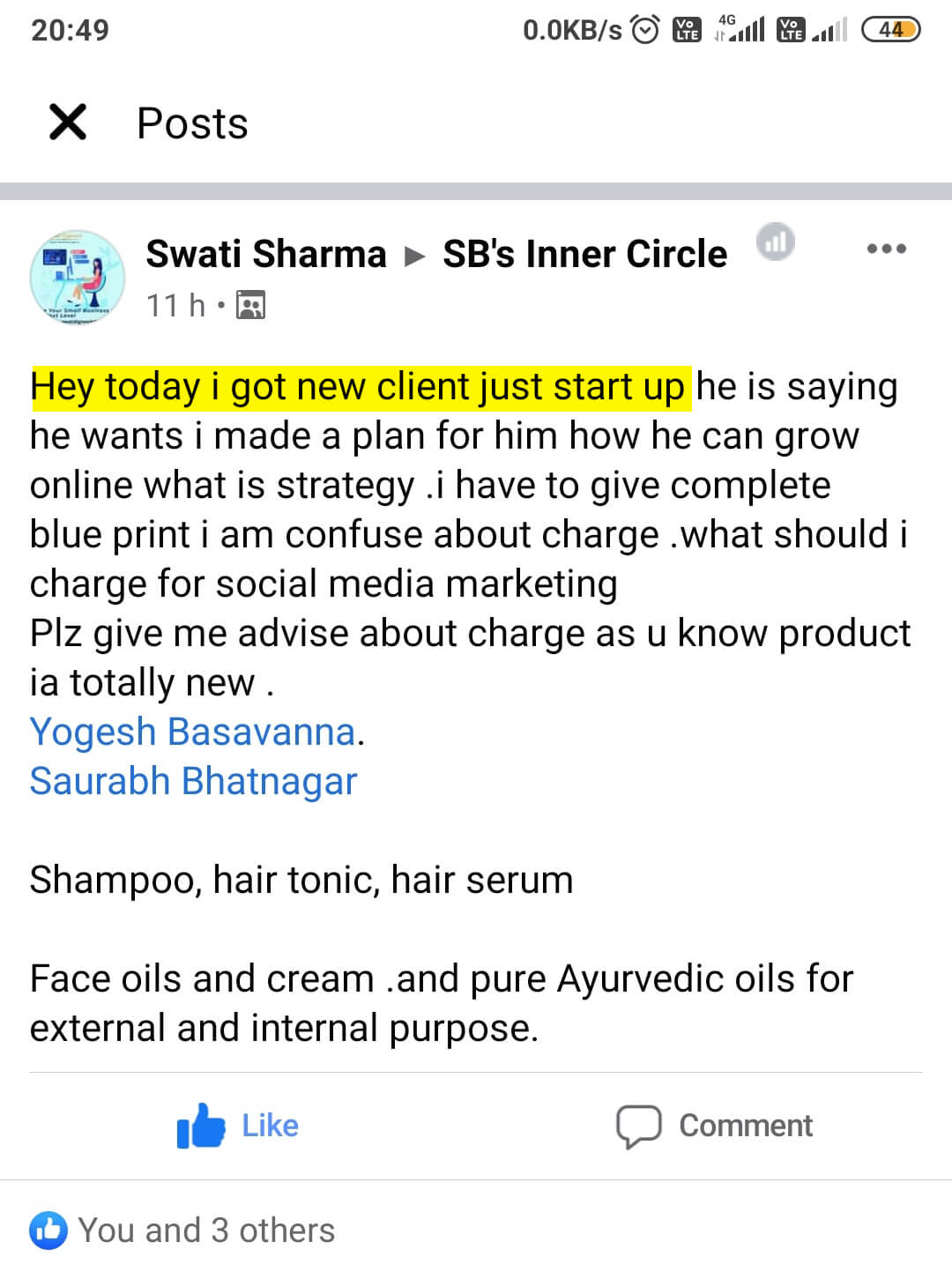The width and height of the screenshot is (952, 1279).
Task: Tap Swati Sharma's profile picture thumbnail
Action: click(x=79, y=277)
